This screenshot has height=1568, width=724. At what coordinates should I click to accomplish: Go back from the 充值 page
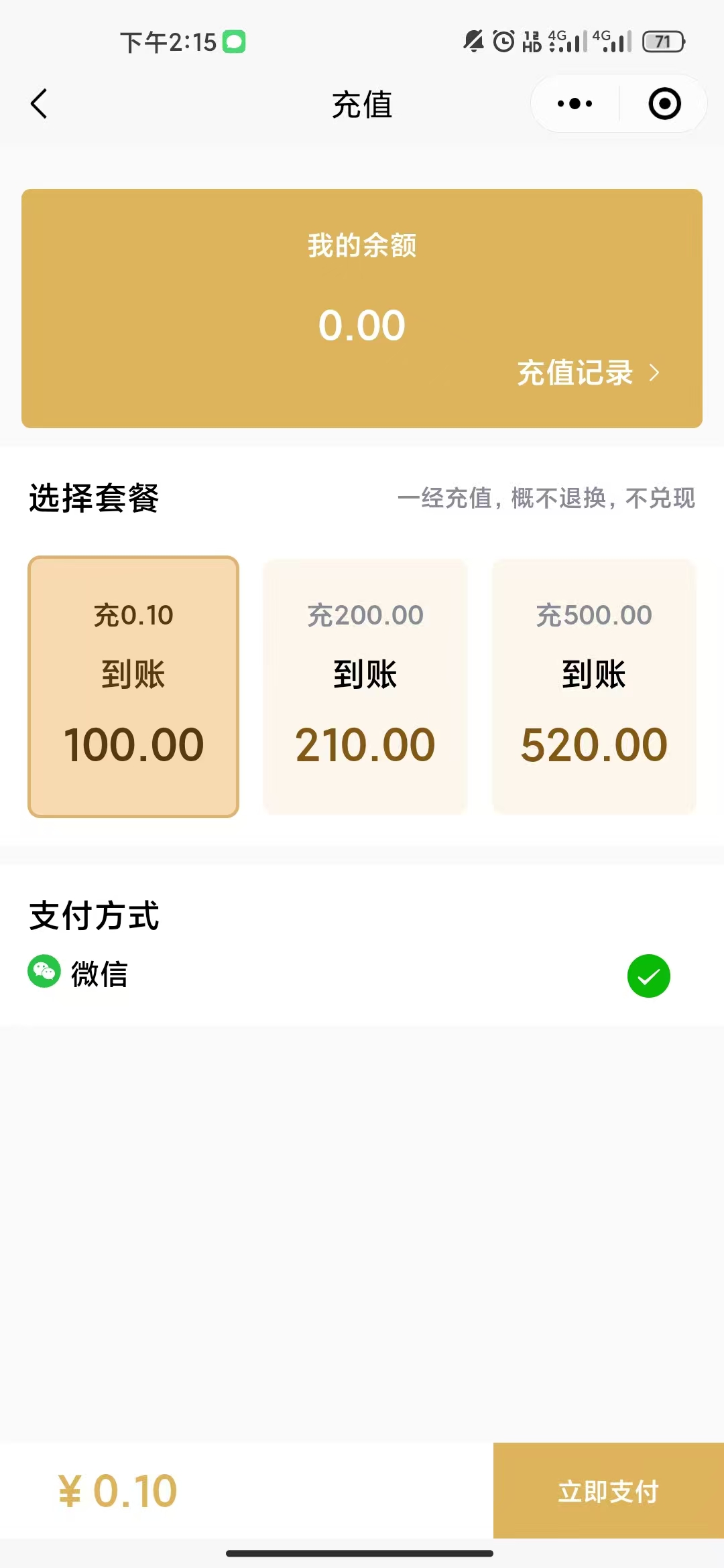pos(39,104)
